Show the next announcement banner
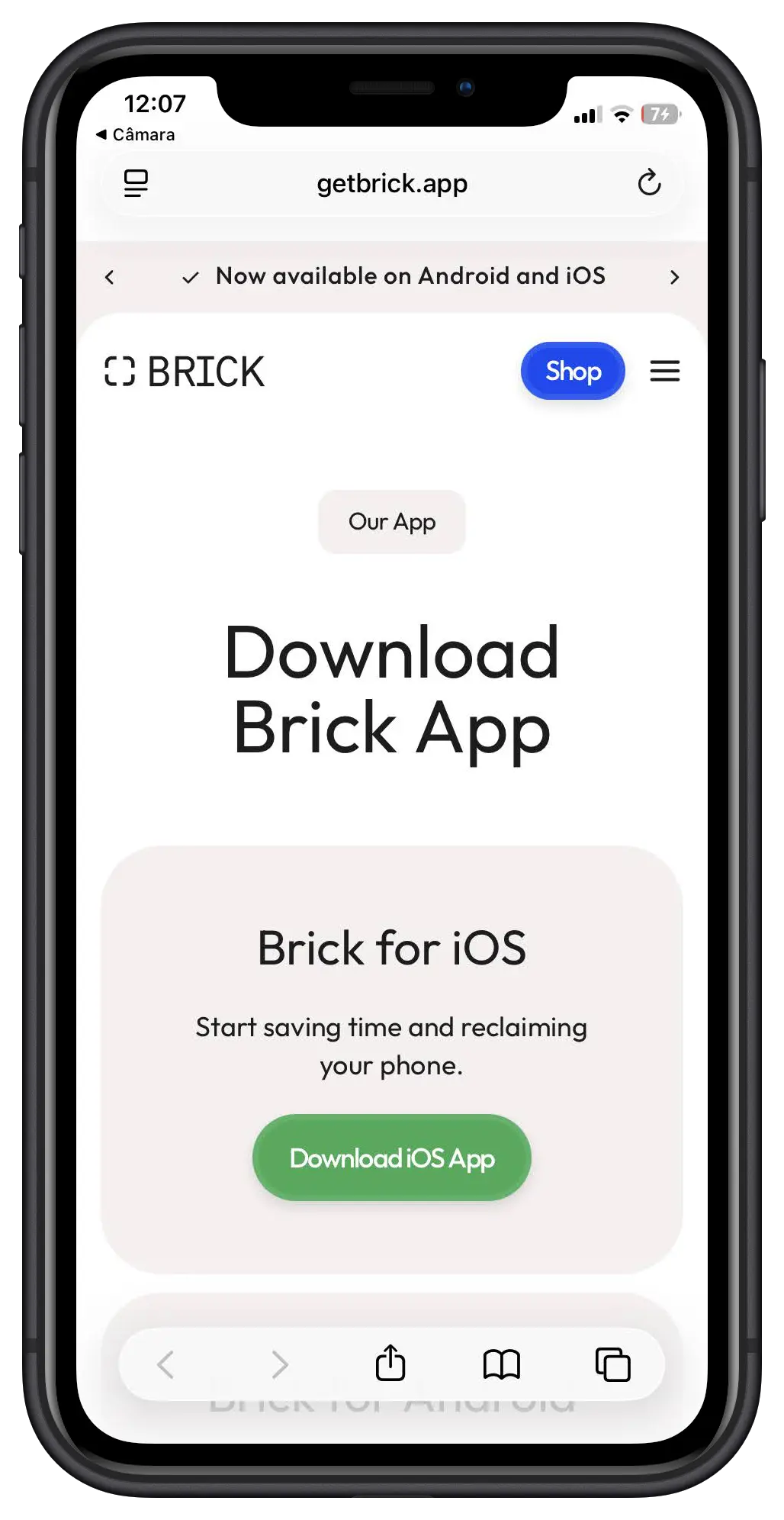Image resolution: width=784 pixels, height=1520 pixels. click(x=674, y=277)
